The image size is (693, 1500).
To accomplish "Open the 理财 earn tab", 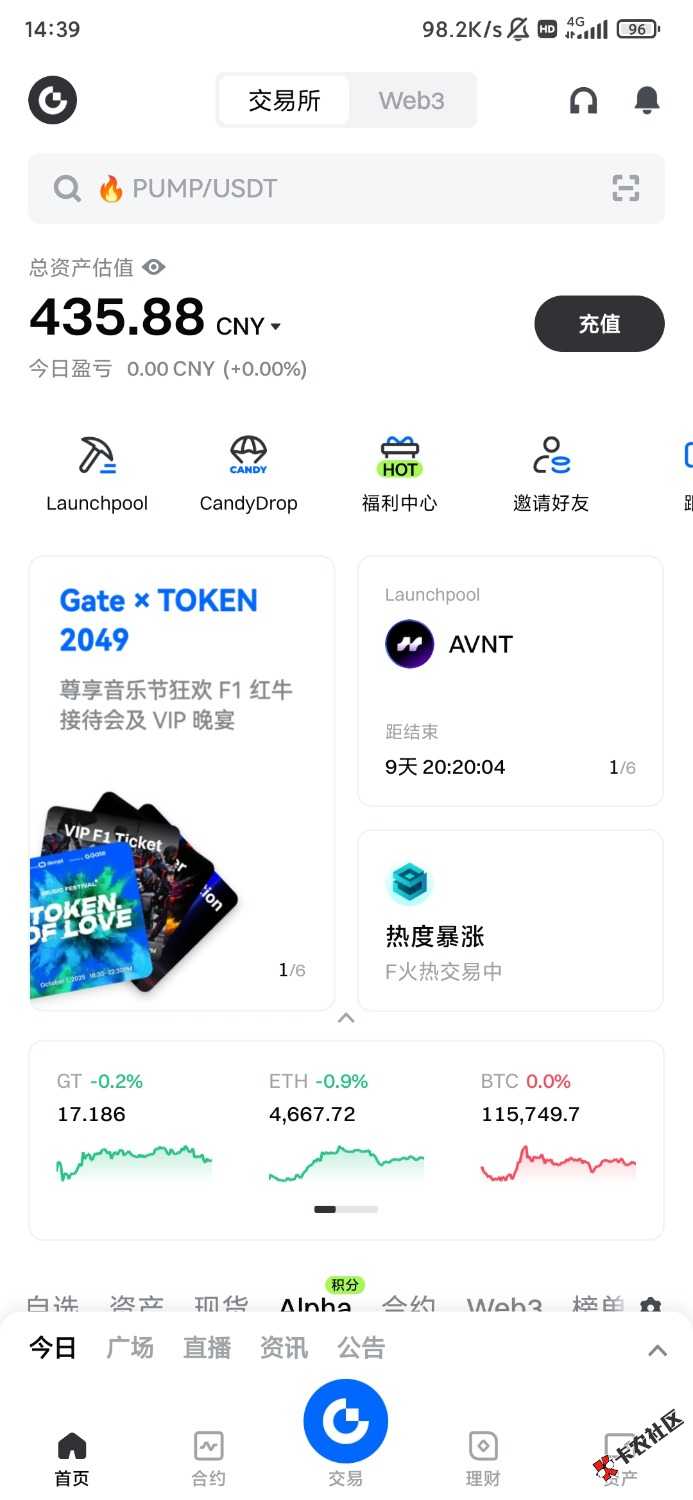I will pos(483,1458).
